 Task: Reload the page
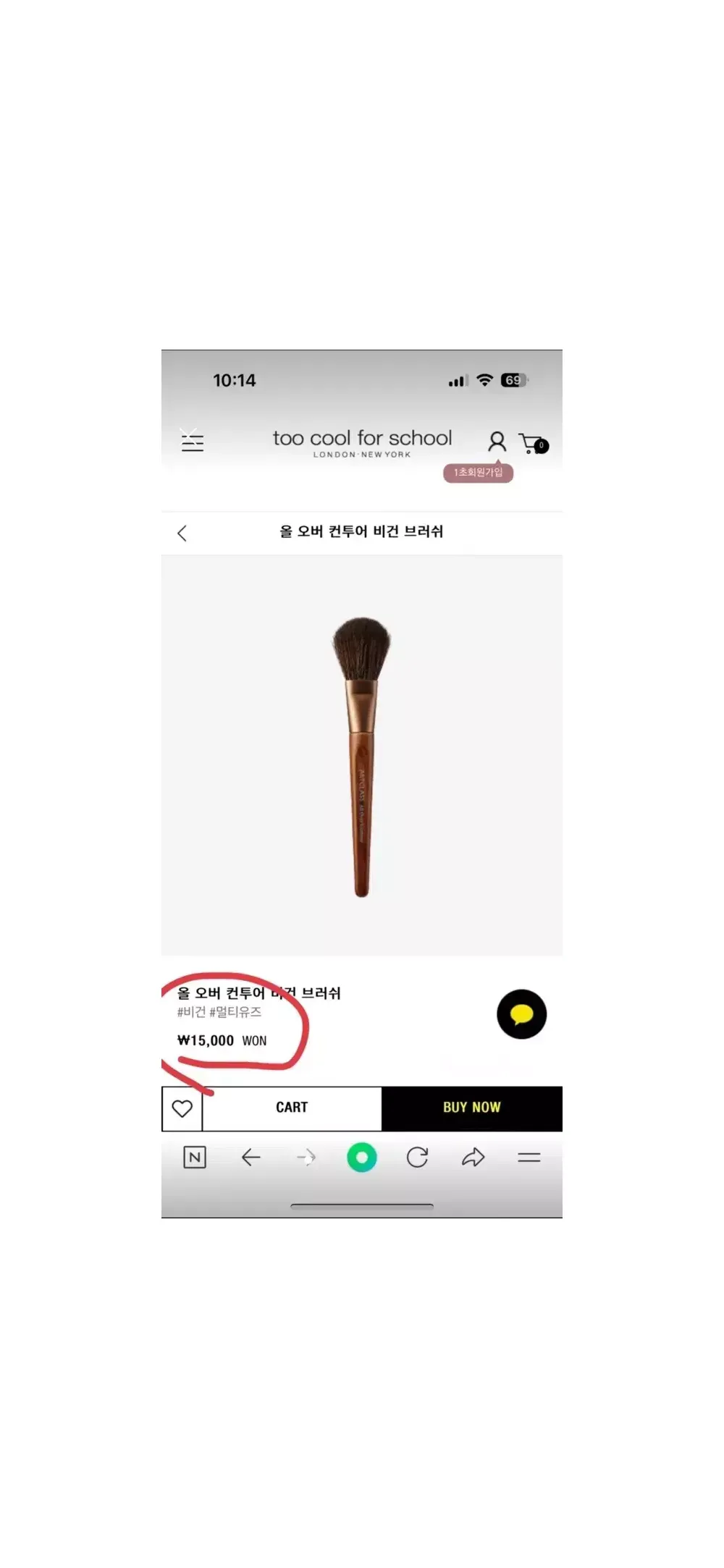point(417,1158)
